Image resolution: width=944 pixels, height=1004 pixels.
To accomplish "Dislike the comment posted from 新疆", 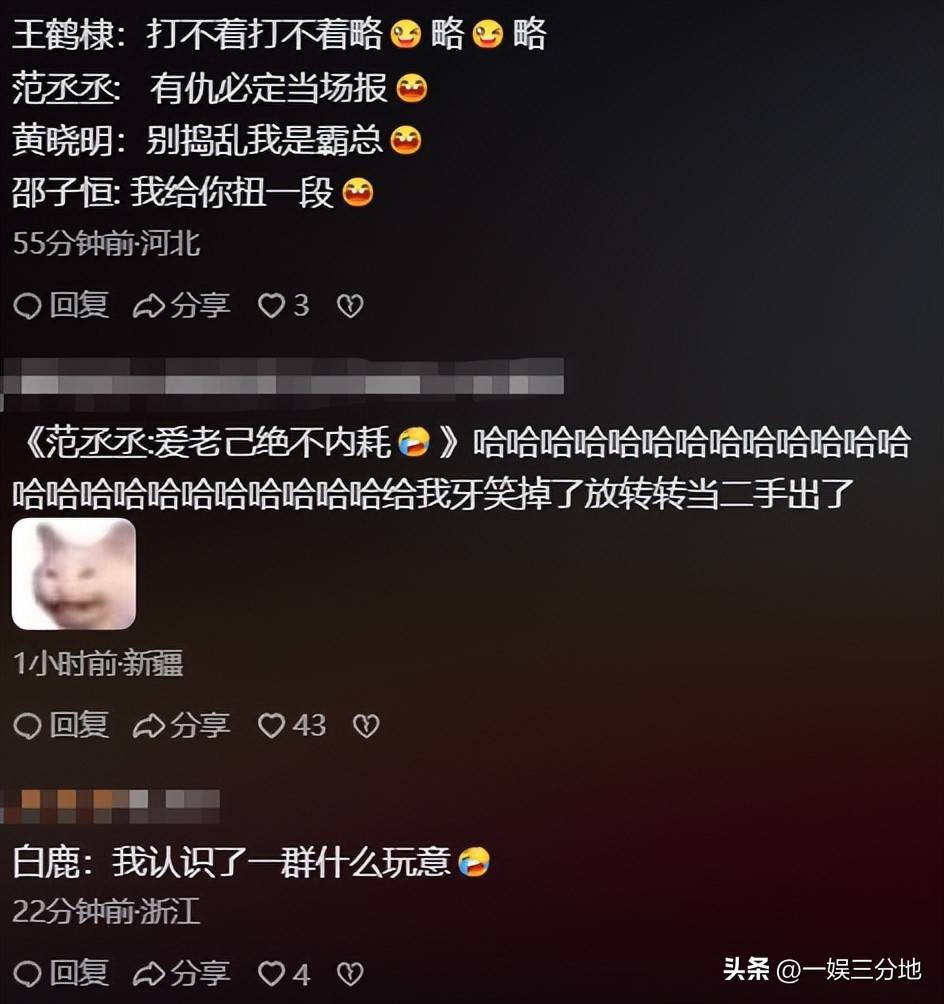I will [366, 726].
